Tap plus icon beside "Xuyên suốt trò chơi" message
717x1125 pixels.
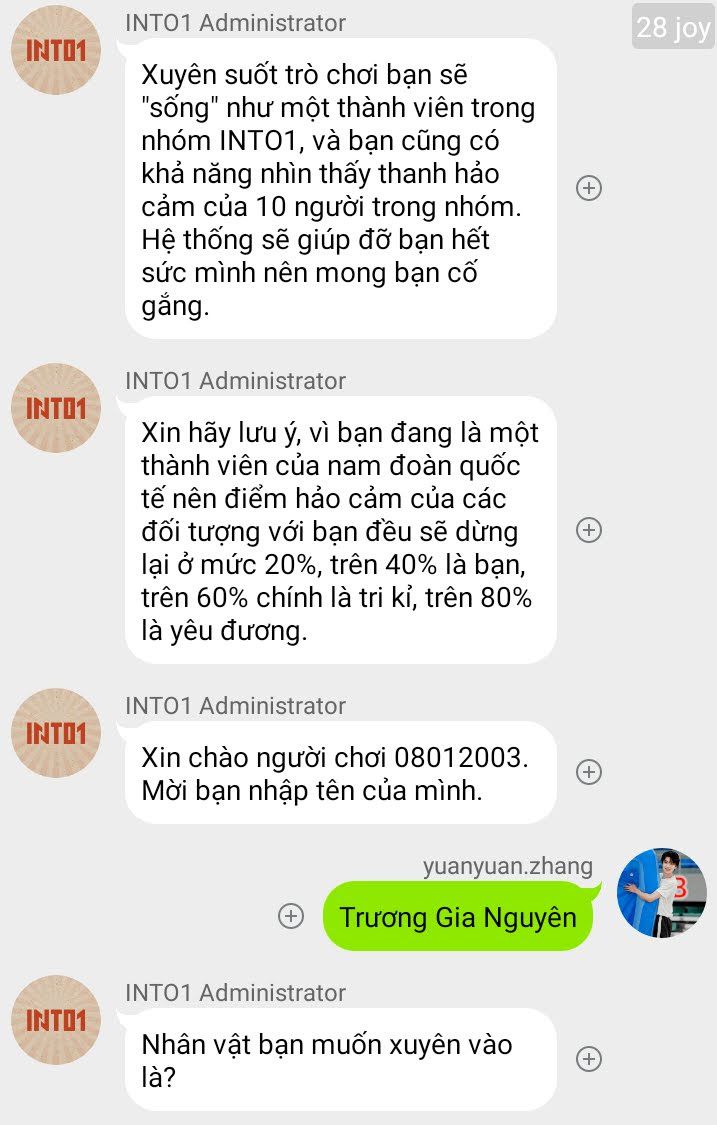click(589, 188)
